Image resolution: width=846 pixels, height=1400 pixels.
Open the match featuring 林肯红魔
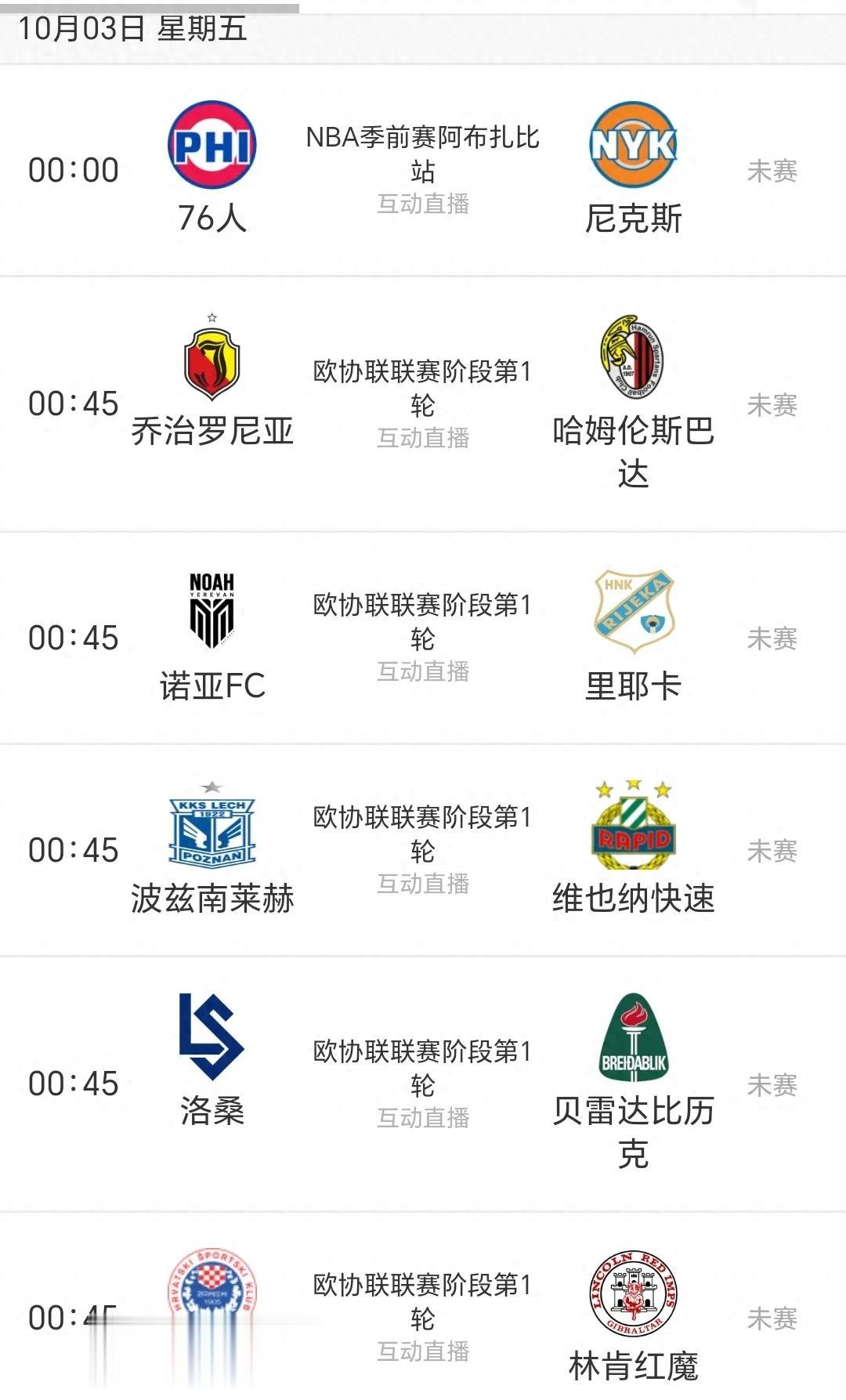point(423,1316)
